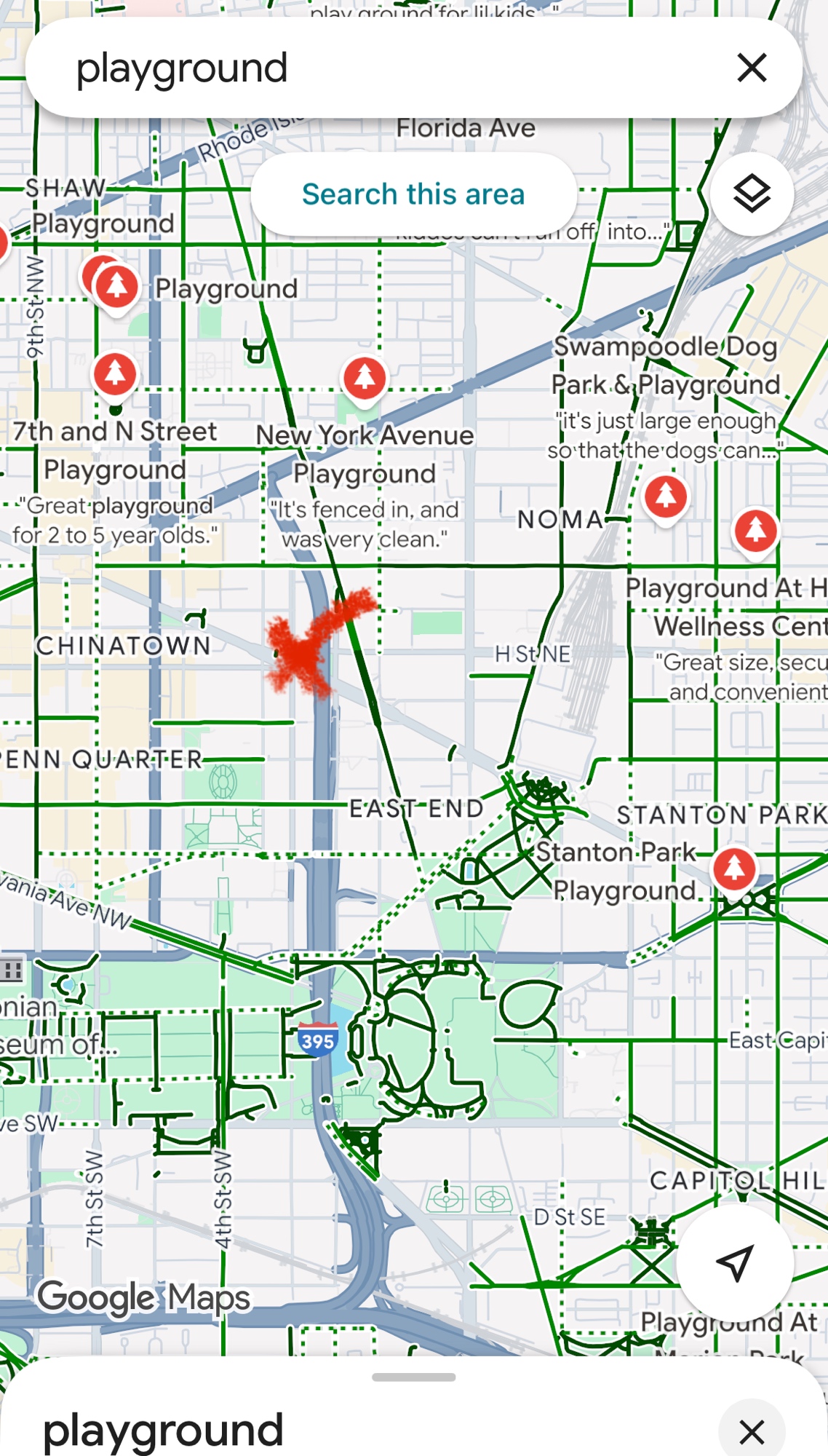Image resolution: width=828 pixels, height=1456 pixels.
Task: Center map on my current location
Action: (735, 1262)
